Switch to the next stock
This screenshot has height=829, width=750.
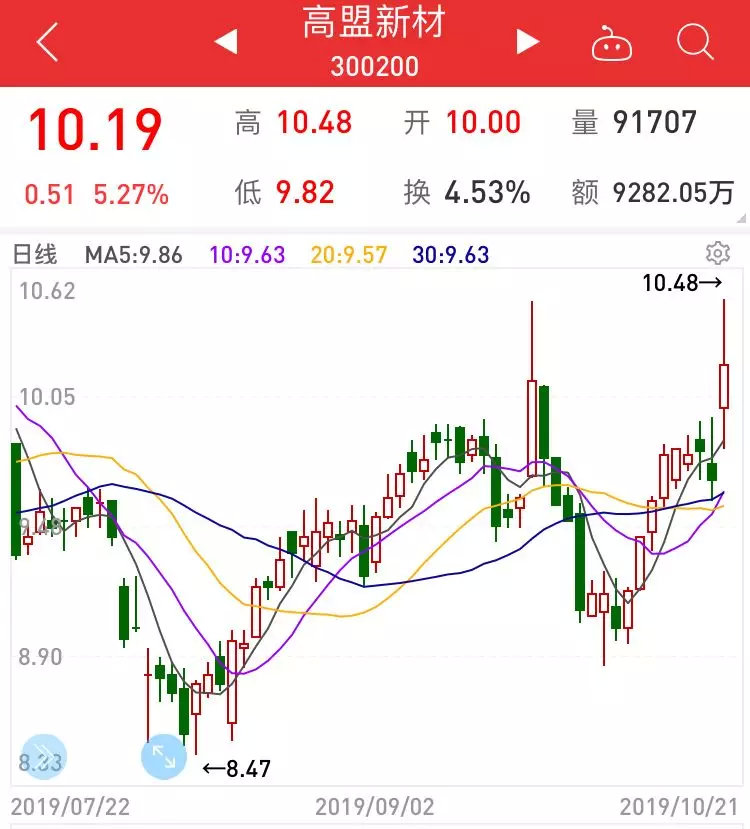click(528, 42)
